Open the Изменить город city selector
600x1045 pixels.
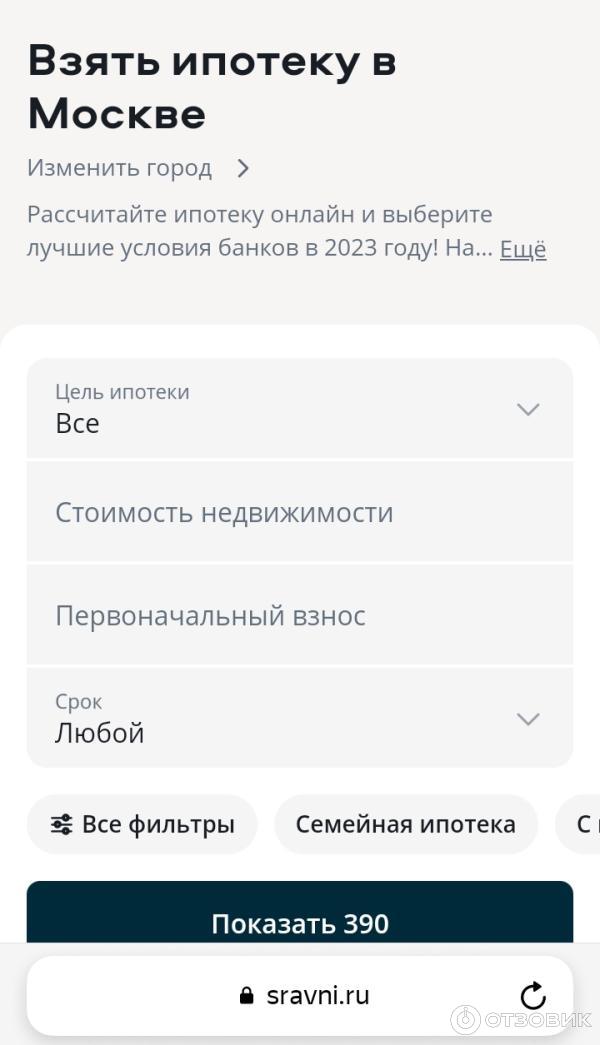click(138, 168)
